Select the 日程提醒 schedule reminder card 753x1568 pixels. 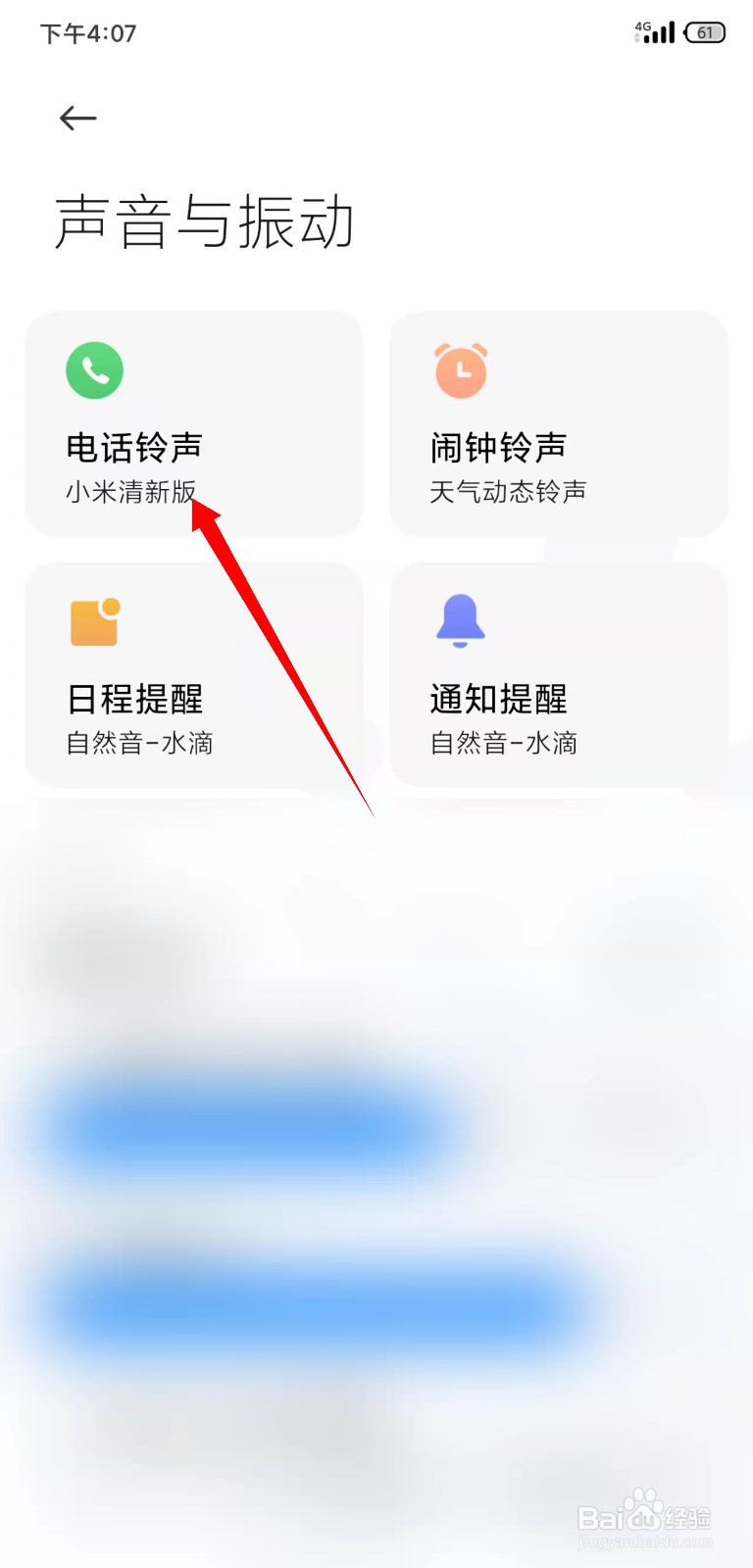tap(193, 674)
